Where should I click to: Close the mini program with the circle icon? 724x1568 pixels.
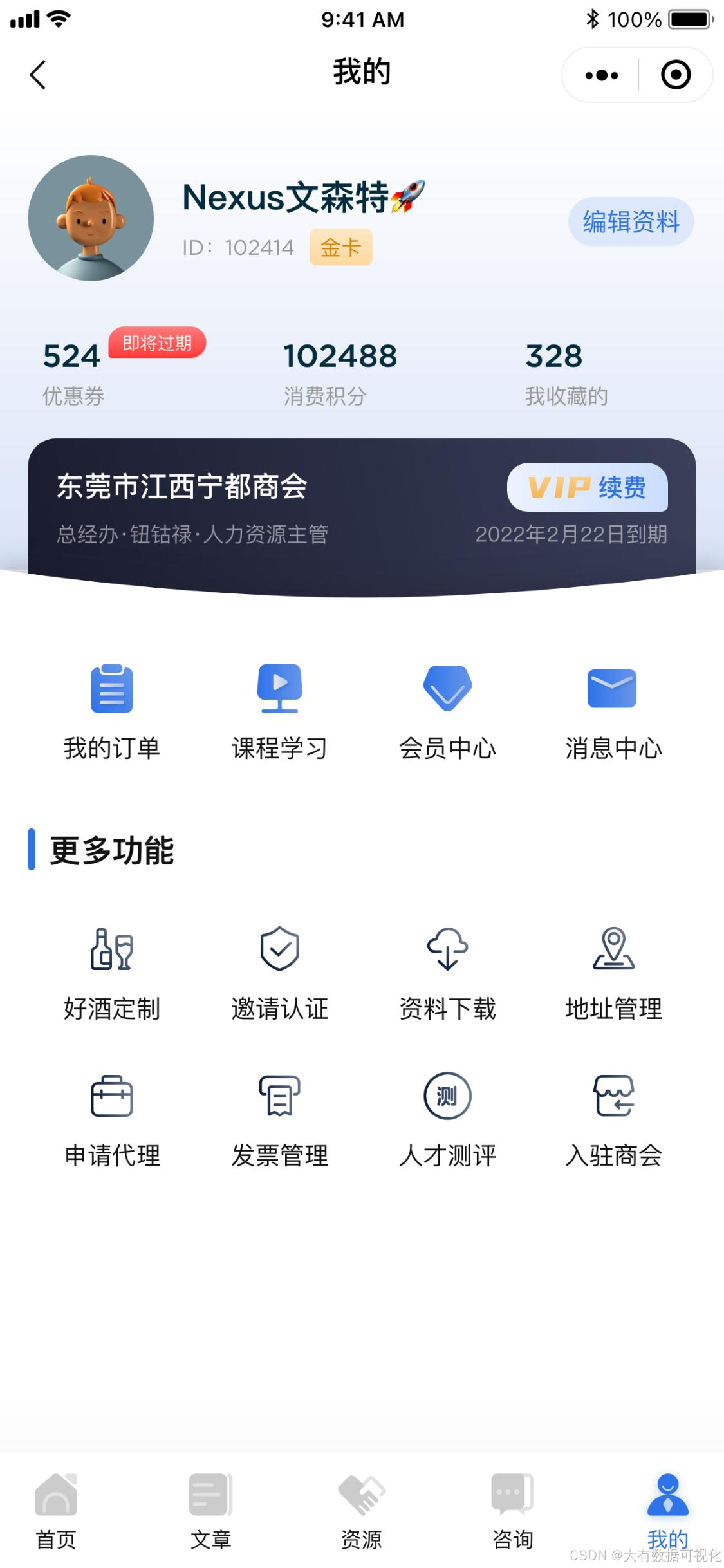(x=675, y=75)
